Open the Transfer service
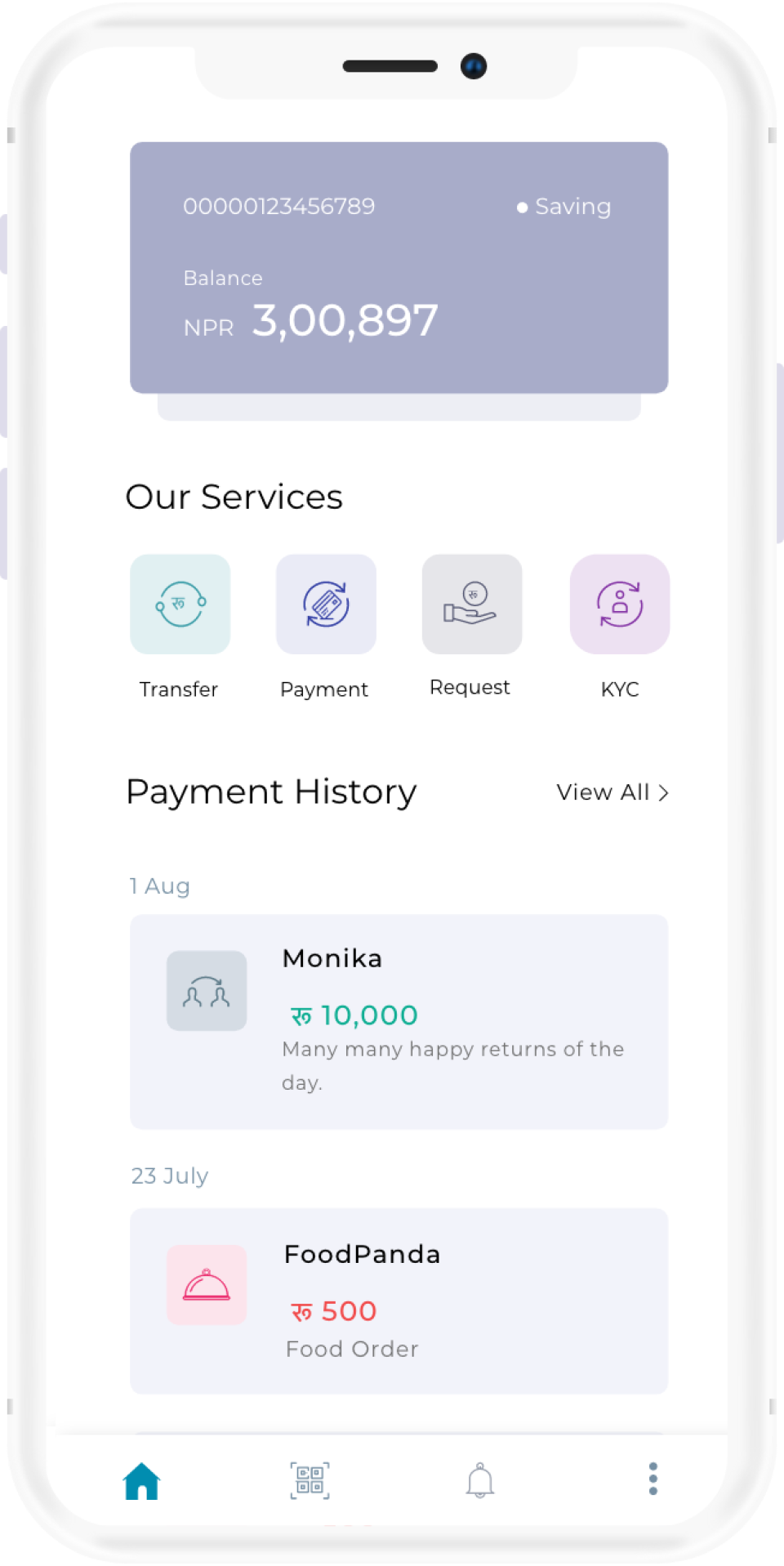Screen dimensions: 784x1566 pos(180,604)
